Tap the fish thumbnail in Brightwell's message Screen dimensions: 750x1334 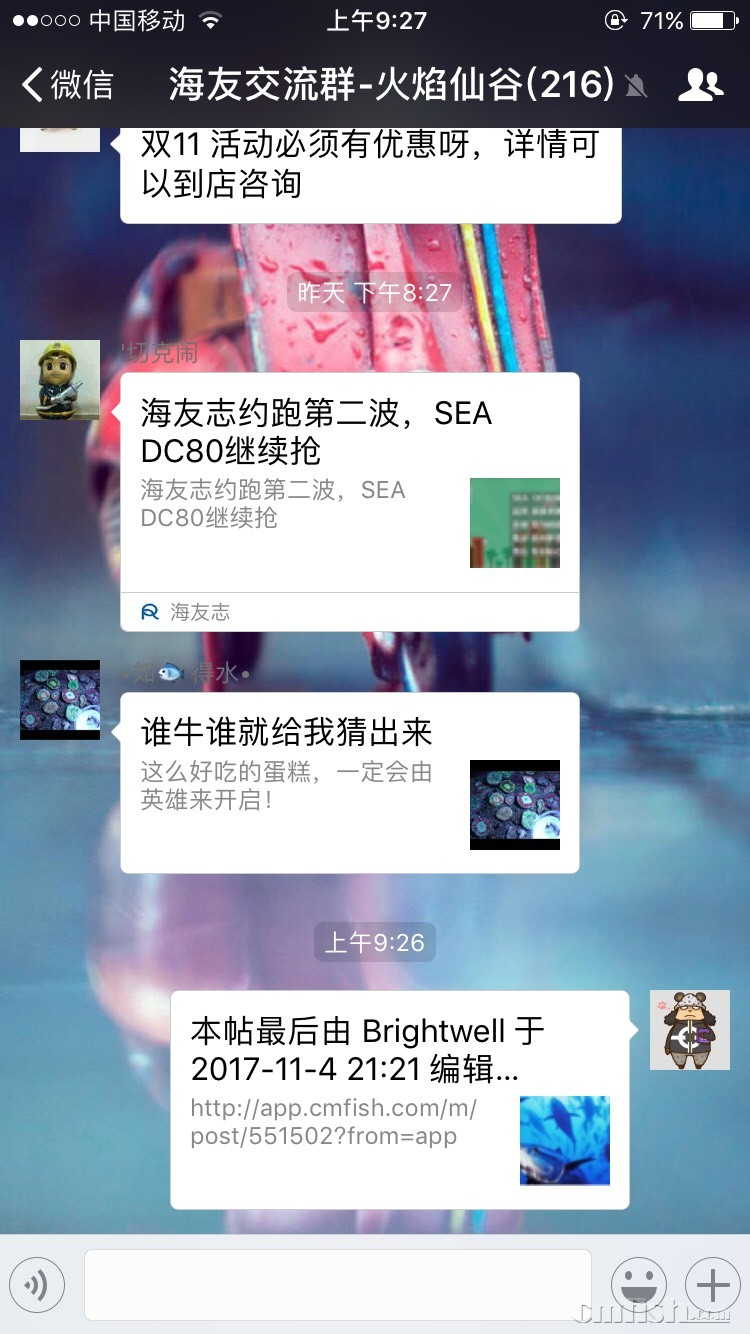pyautogui.click(x=565, y=1140)
